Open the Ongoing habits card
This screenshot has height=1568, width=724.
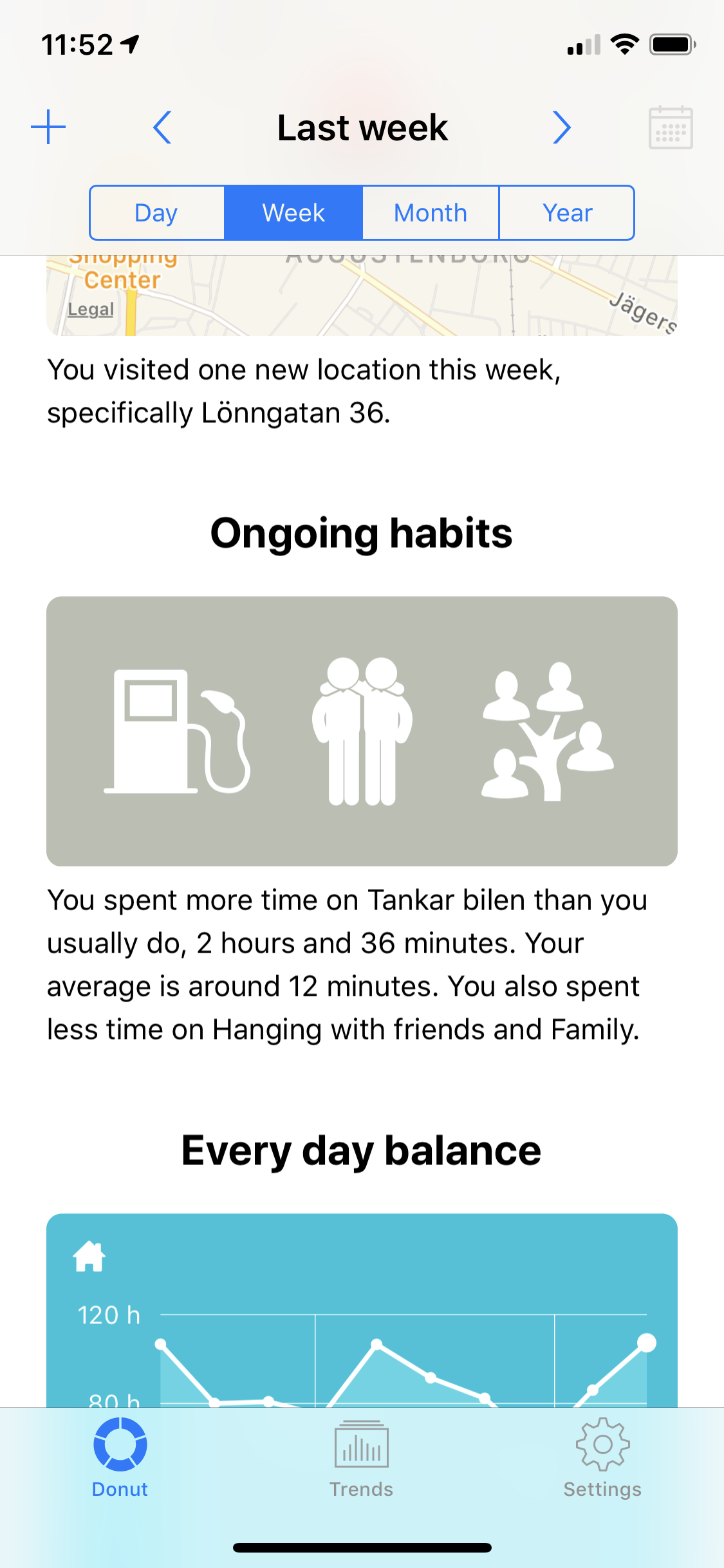362,731
